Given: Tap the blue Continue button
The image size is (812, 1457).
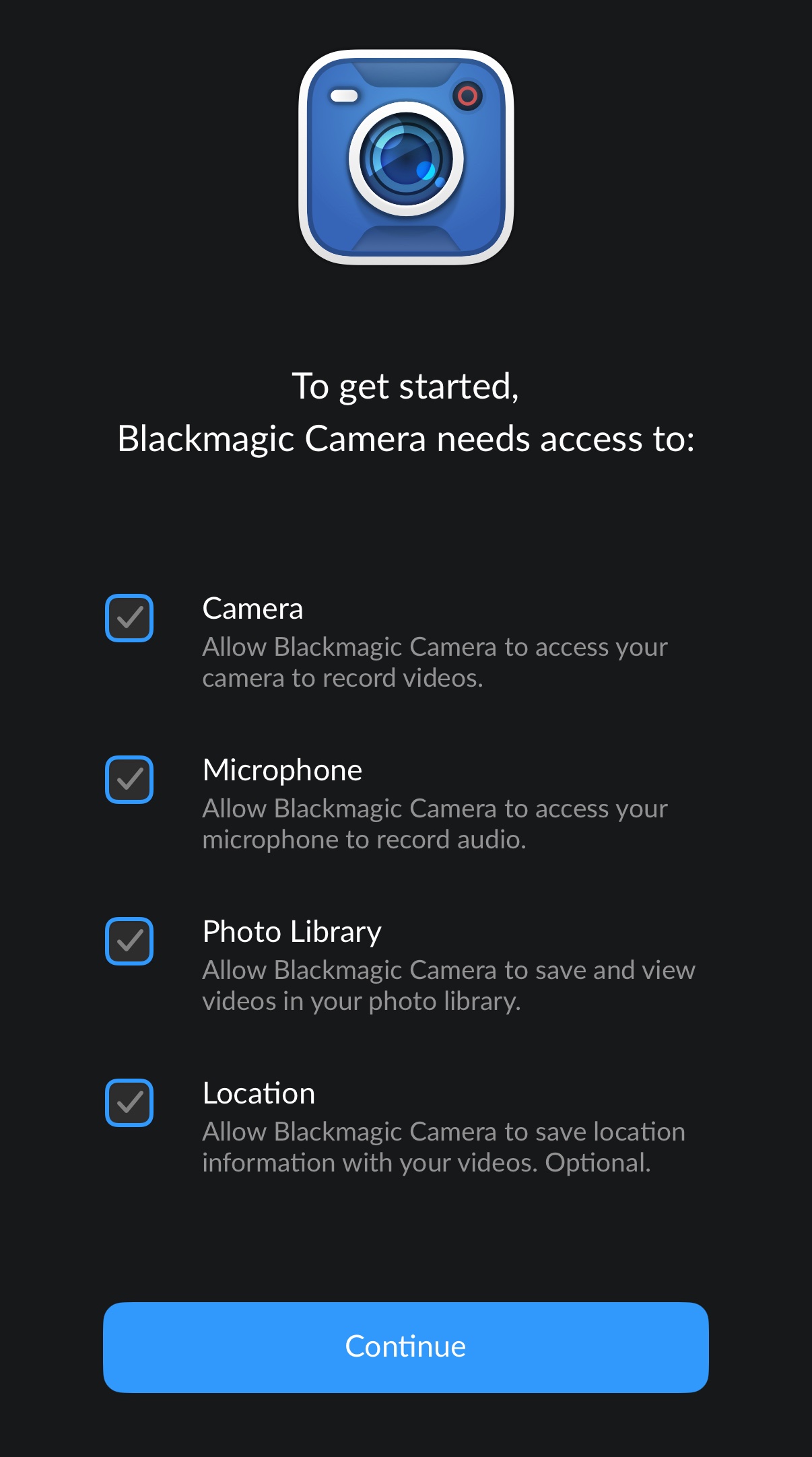Looking at the screenshot, I should click(x=406, y=1347).
